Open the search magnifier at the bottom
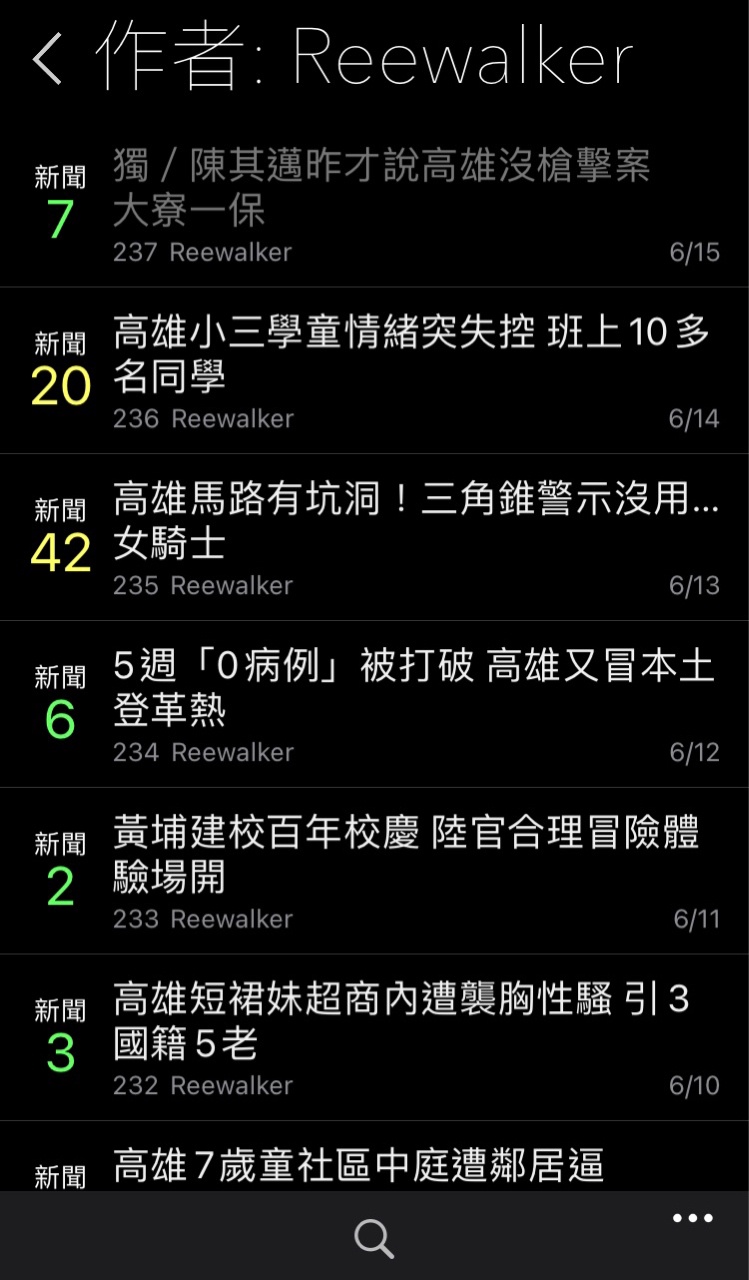This screenshot has height=1280, width=749. [374, 1239]
